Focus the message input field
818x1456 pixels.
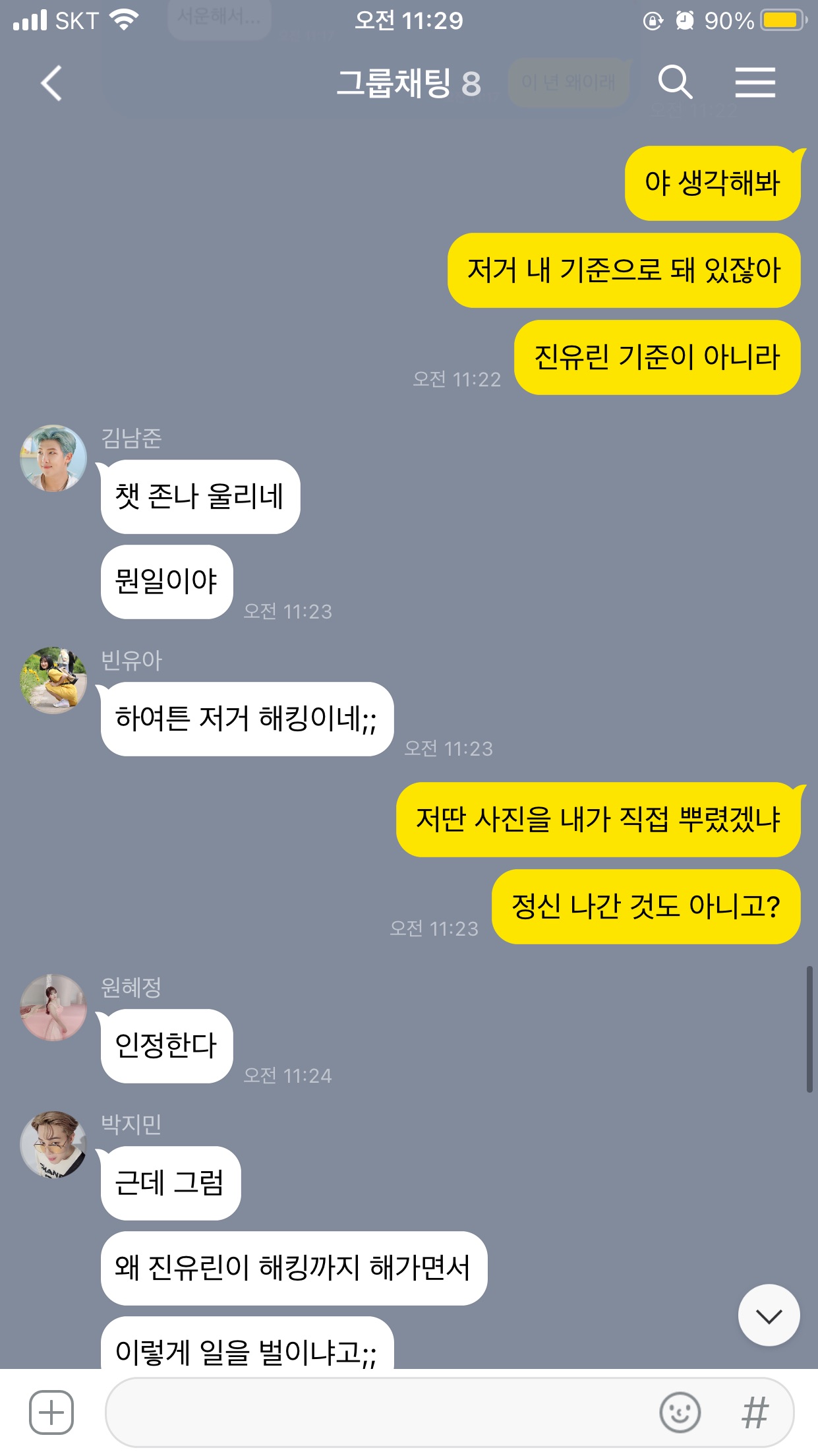coord(379,1412)
